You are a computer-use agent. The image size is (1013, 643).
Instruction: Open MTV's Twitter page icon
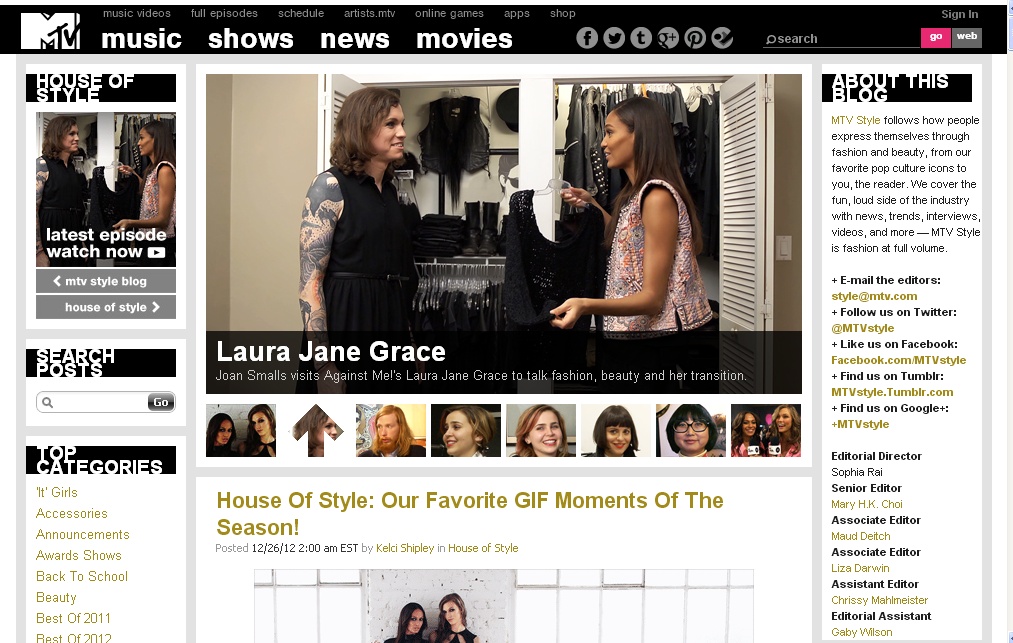(614, 38)
